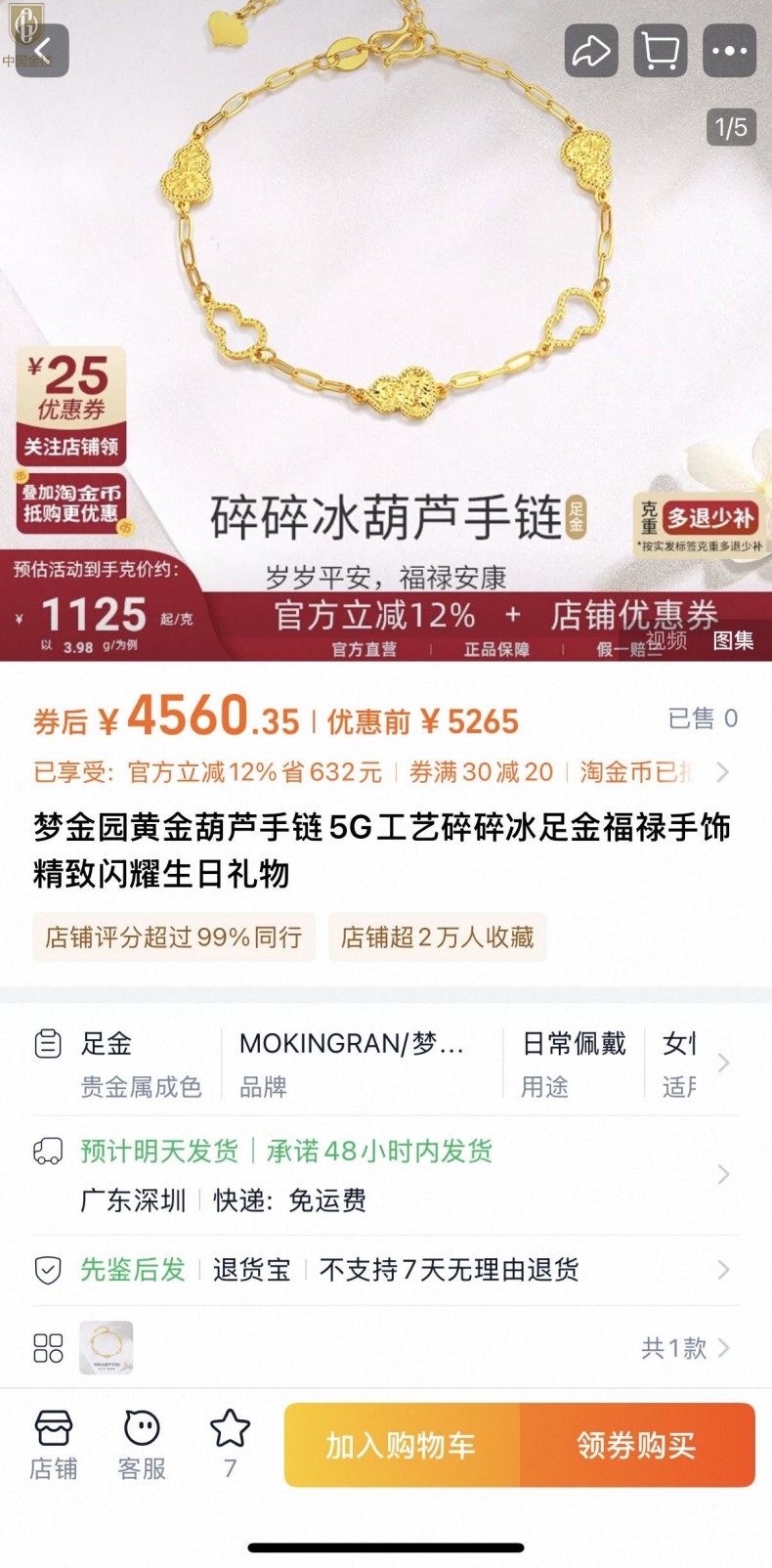Contact 客服 customer service

[142, 1445]
